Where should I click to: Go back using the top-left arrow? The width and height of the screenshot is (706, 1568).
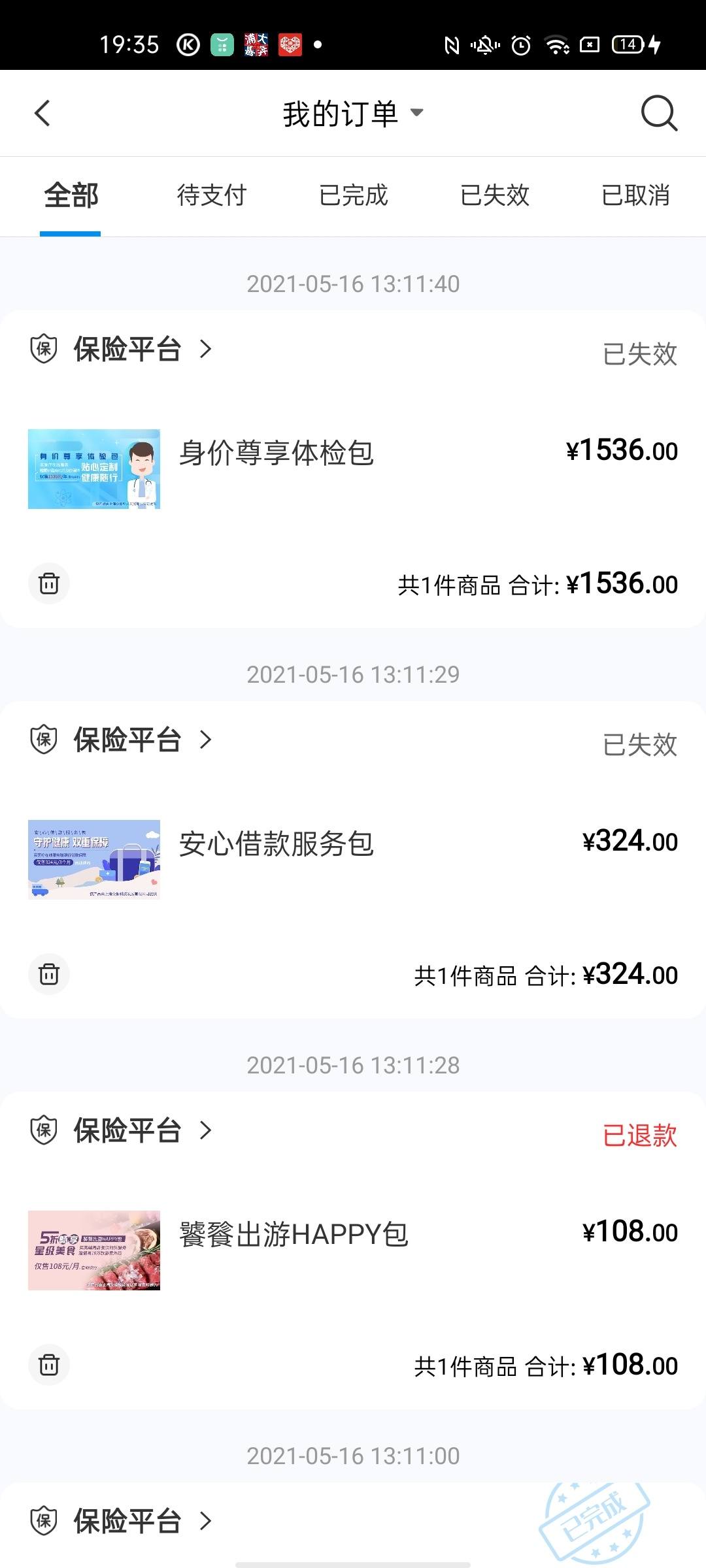[42, 113]
